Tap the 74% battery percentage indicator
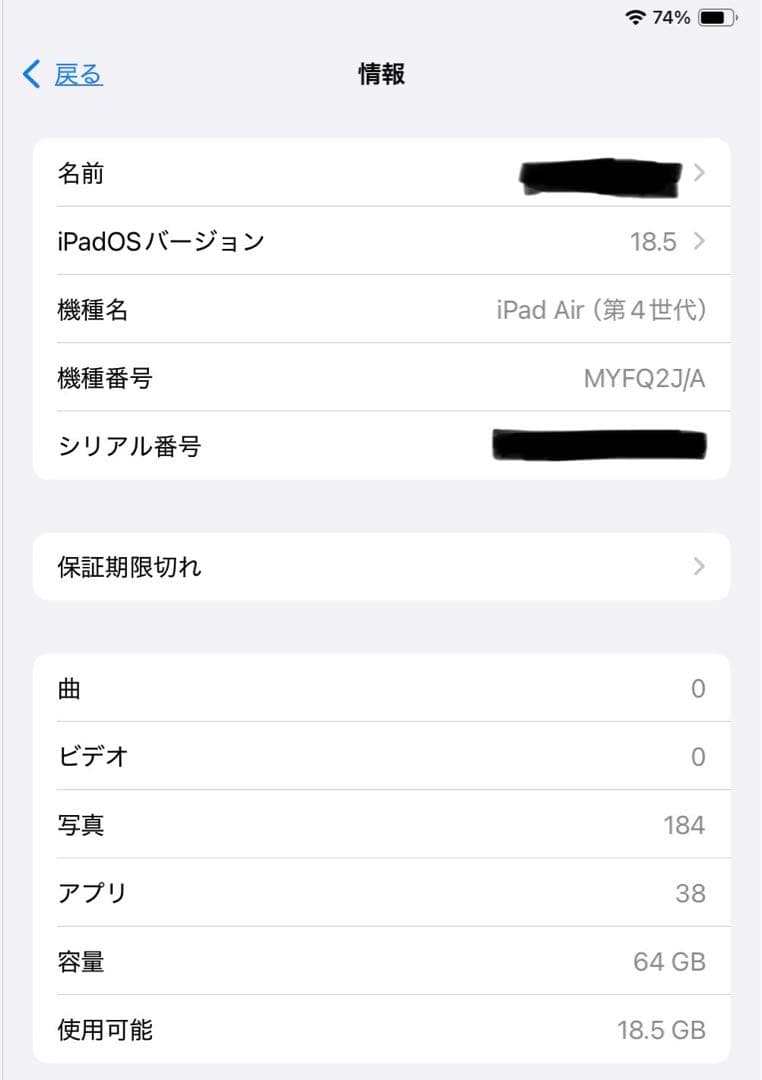This screenshot has width=762, height=1080. pos(672,16)
